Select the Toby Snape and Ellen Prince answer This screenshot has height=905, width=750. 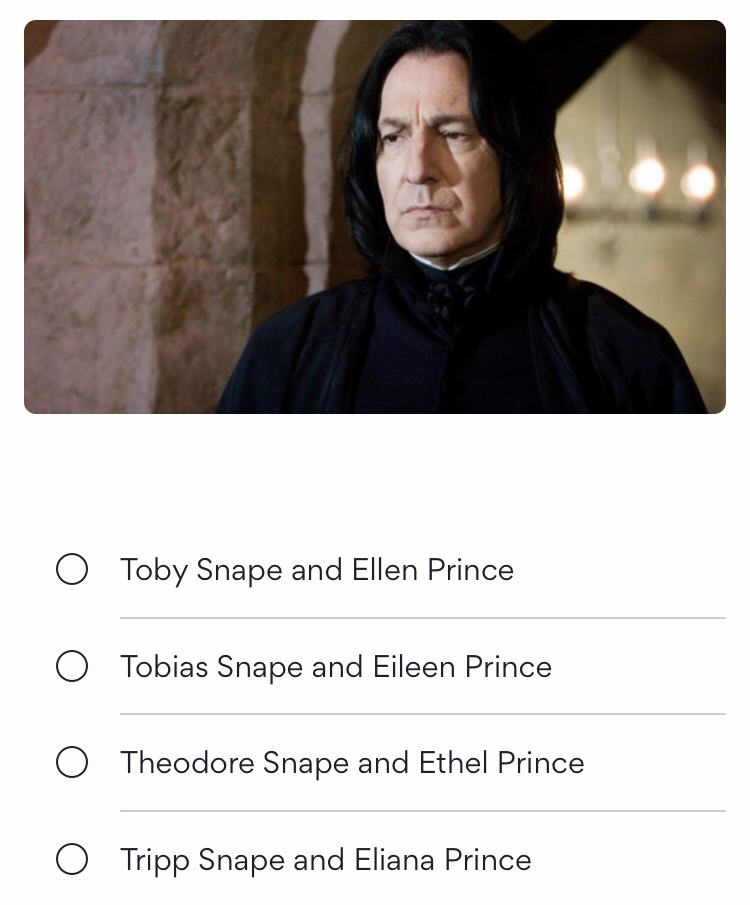[72, 570]
